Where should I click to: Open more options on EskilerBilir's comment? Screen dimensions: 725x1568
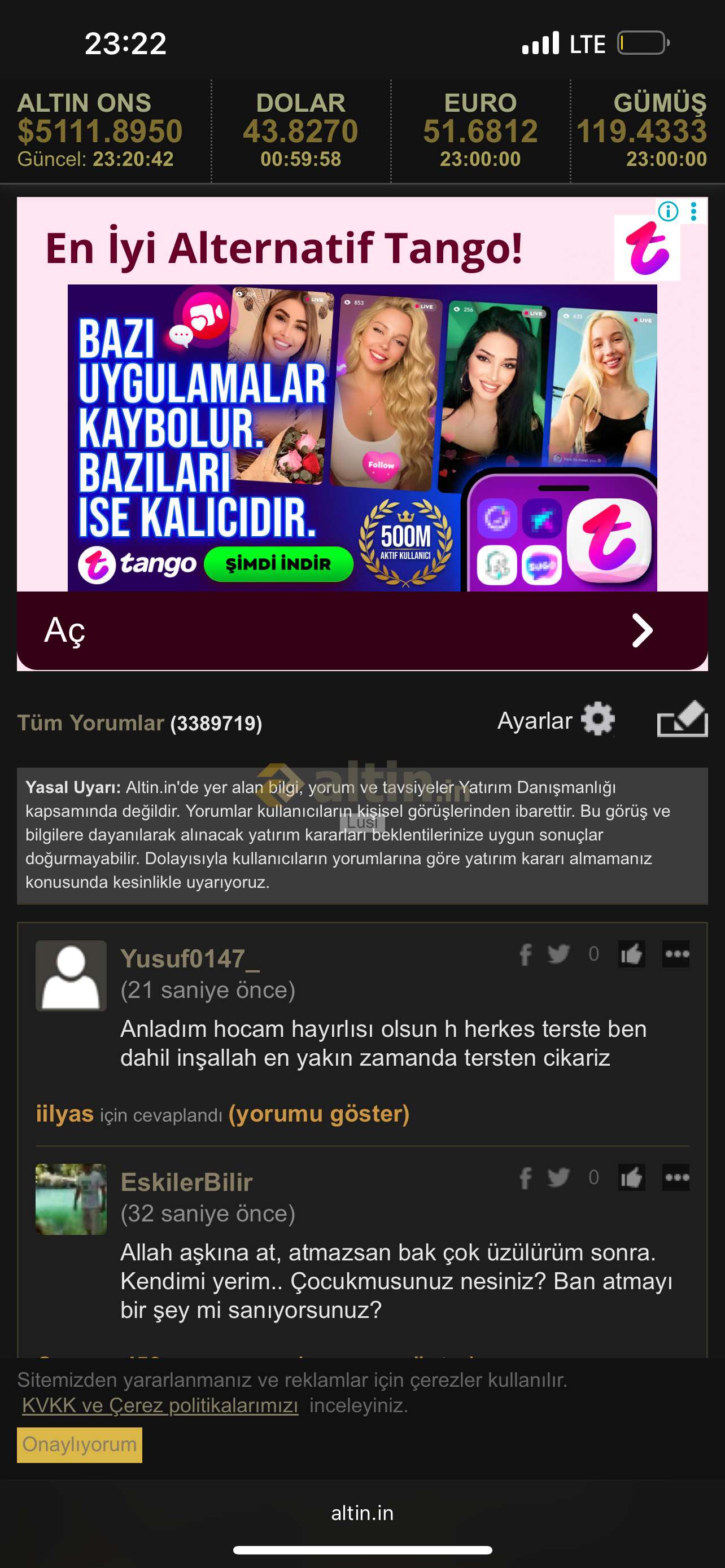(x=676, y=1177)
